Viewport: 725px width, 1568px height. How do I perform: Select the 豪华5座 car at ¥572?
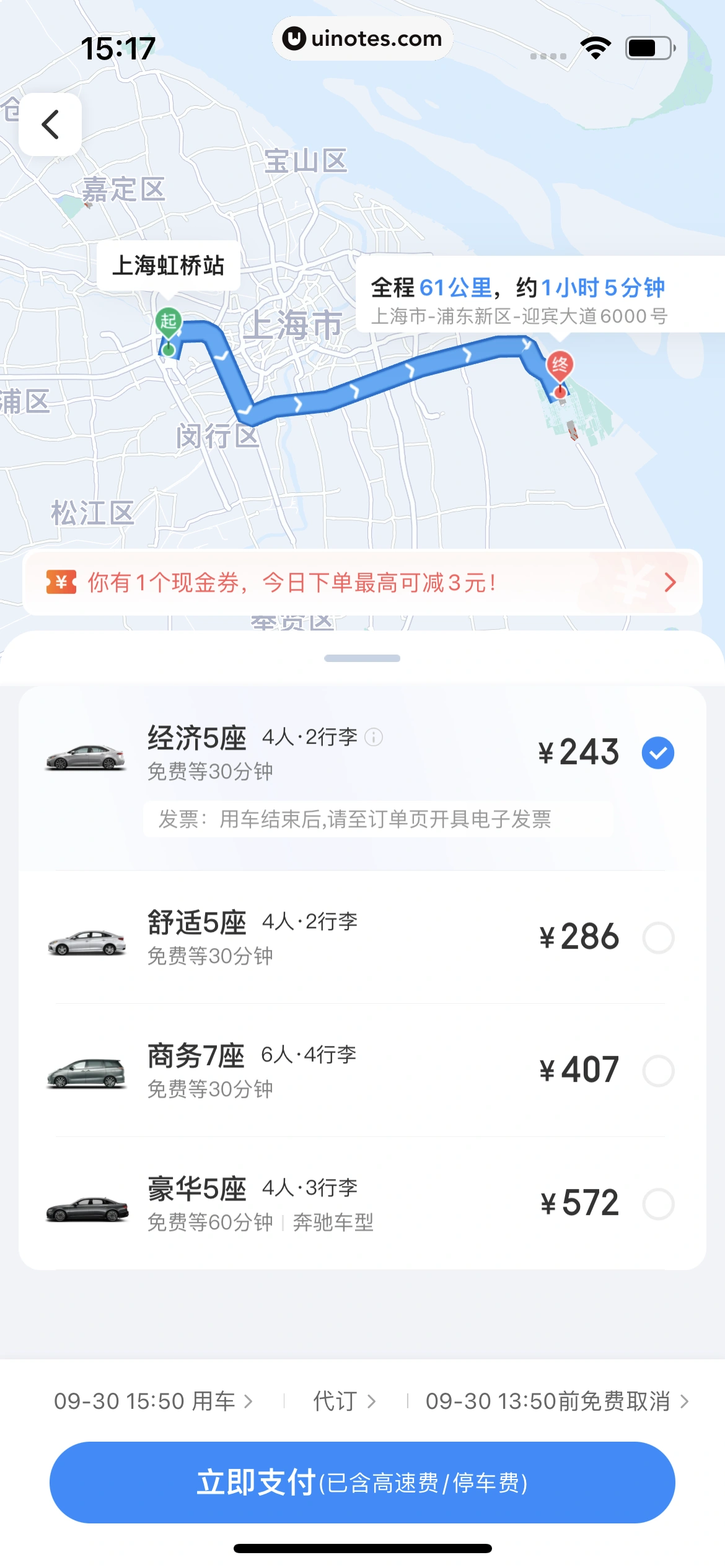657,1204
